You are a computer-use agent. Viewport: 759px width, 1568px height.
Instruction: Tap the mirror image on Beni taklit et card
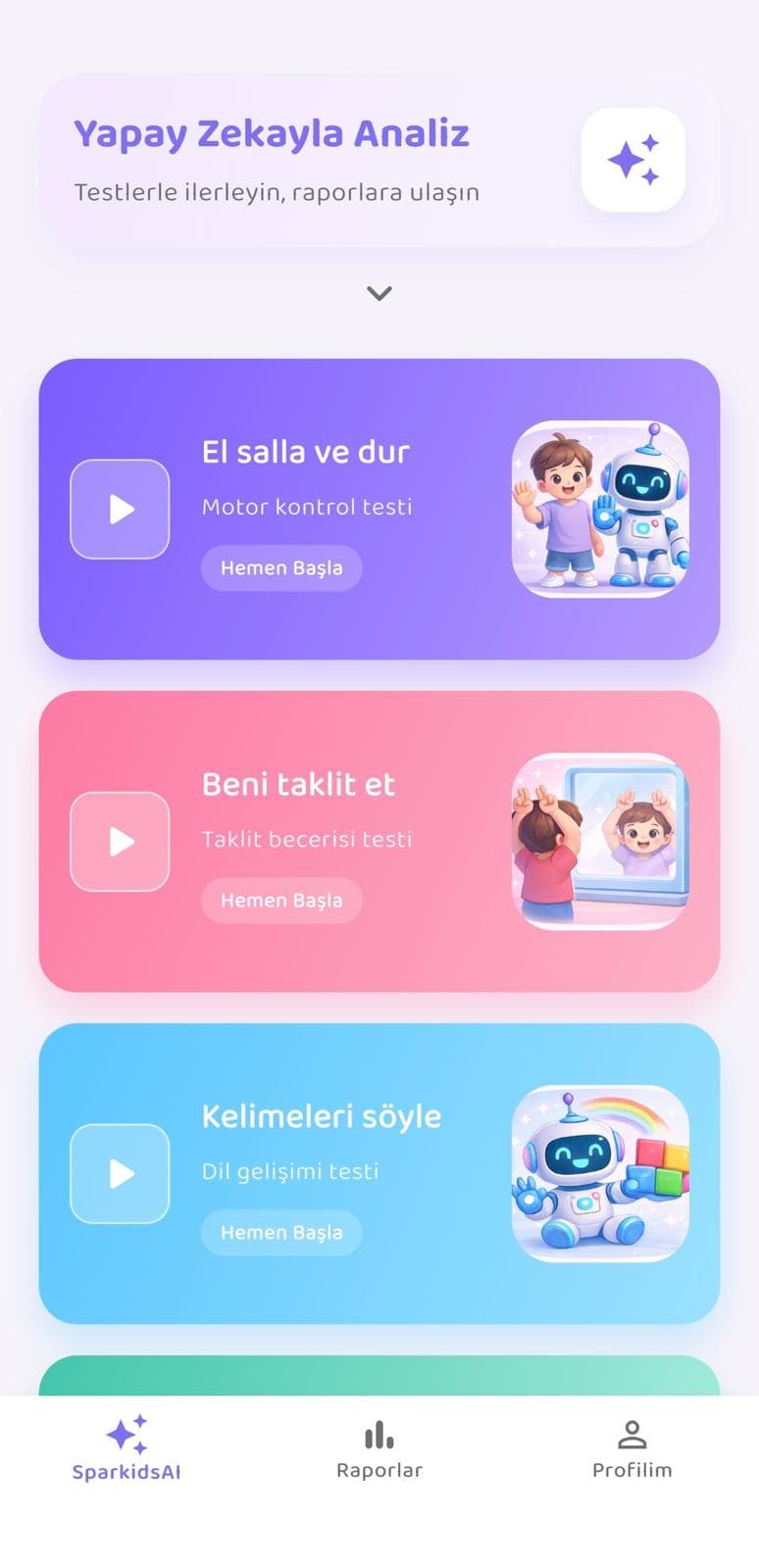tap(600, 839)
